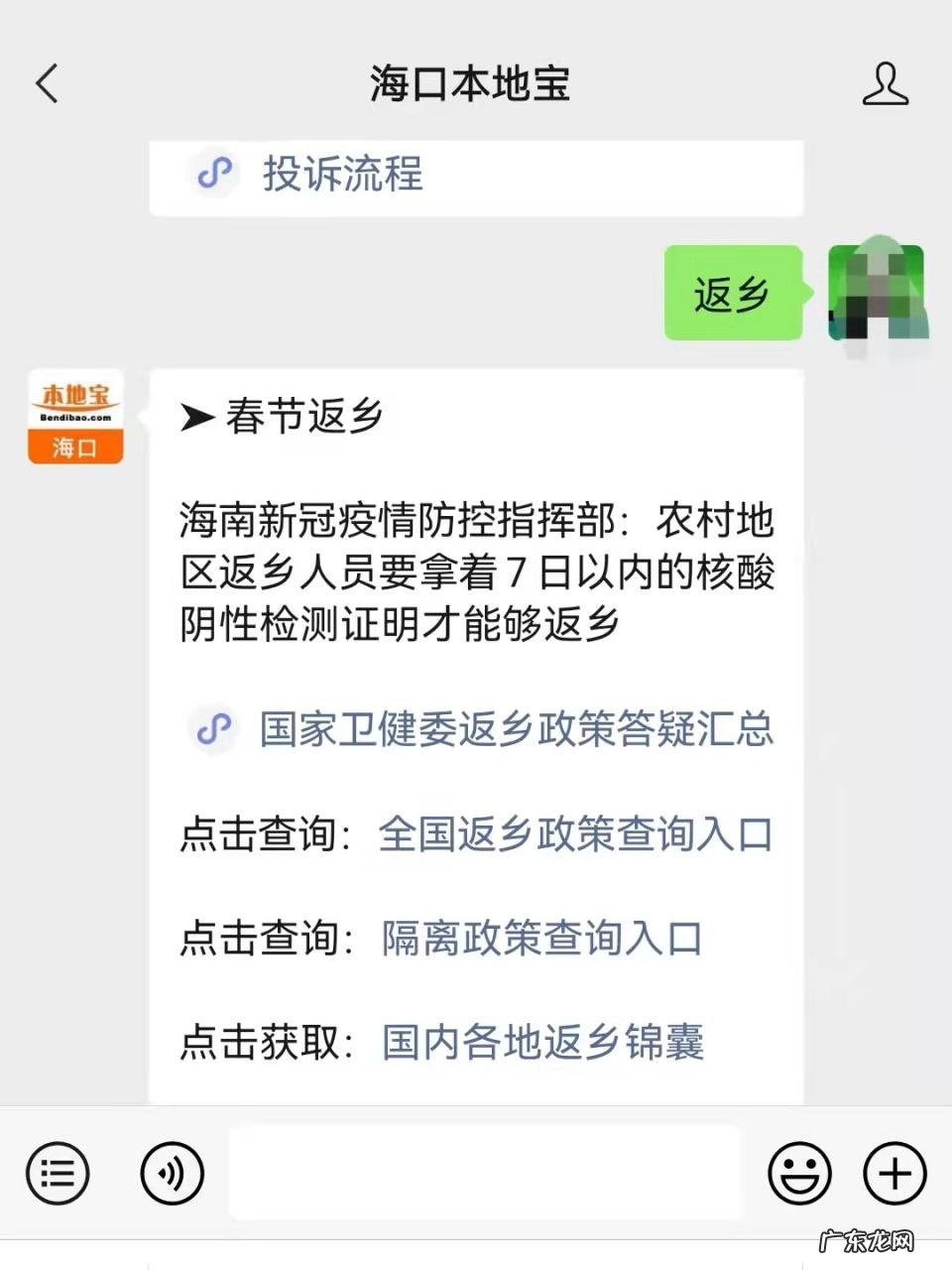Image resolution: width=952 pixels, height=1270 pixels.
Task: Open the 投诉流程 link
Action: [x=341, y=177]
